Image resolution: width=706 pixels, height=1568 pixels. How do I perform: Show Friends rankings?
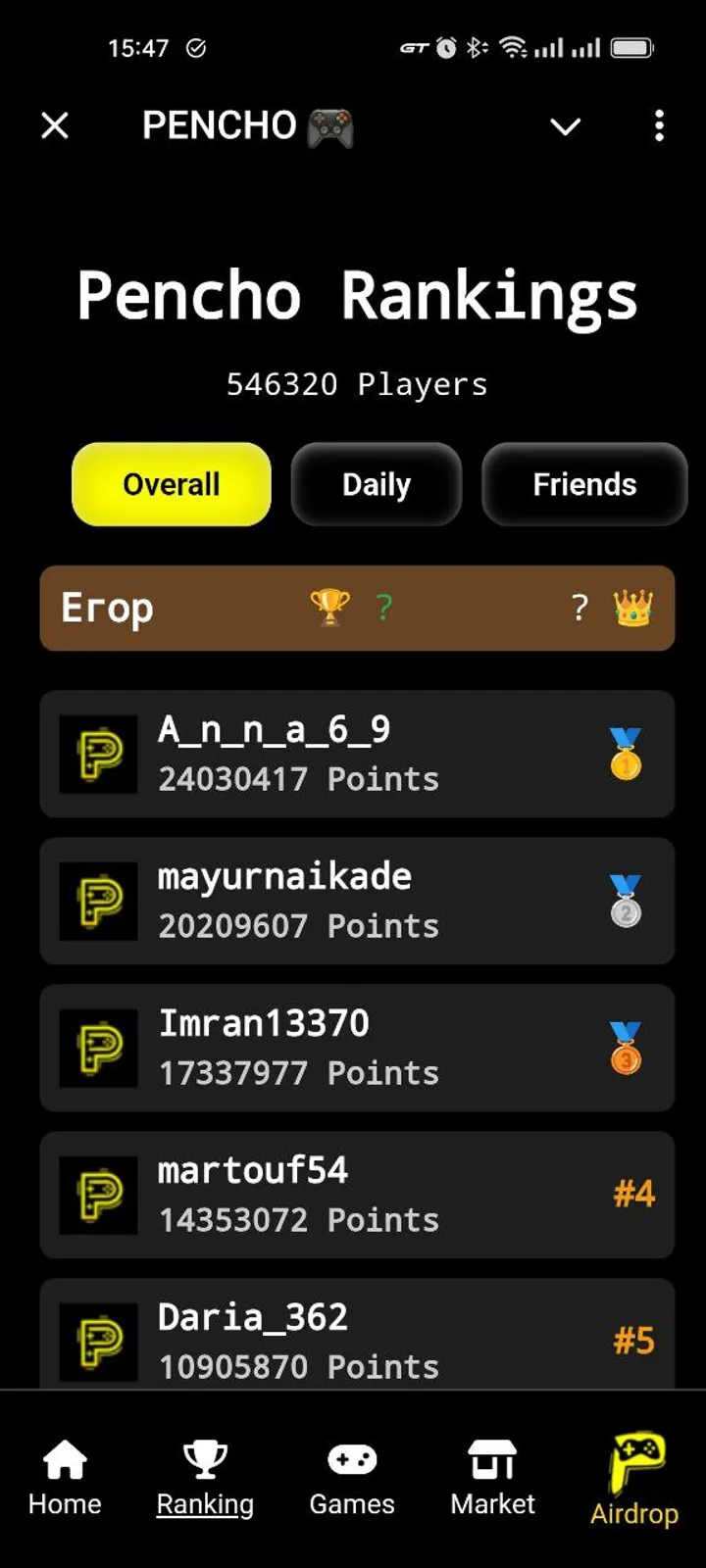pyautogui.click(x=584, y=484)
